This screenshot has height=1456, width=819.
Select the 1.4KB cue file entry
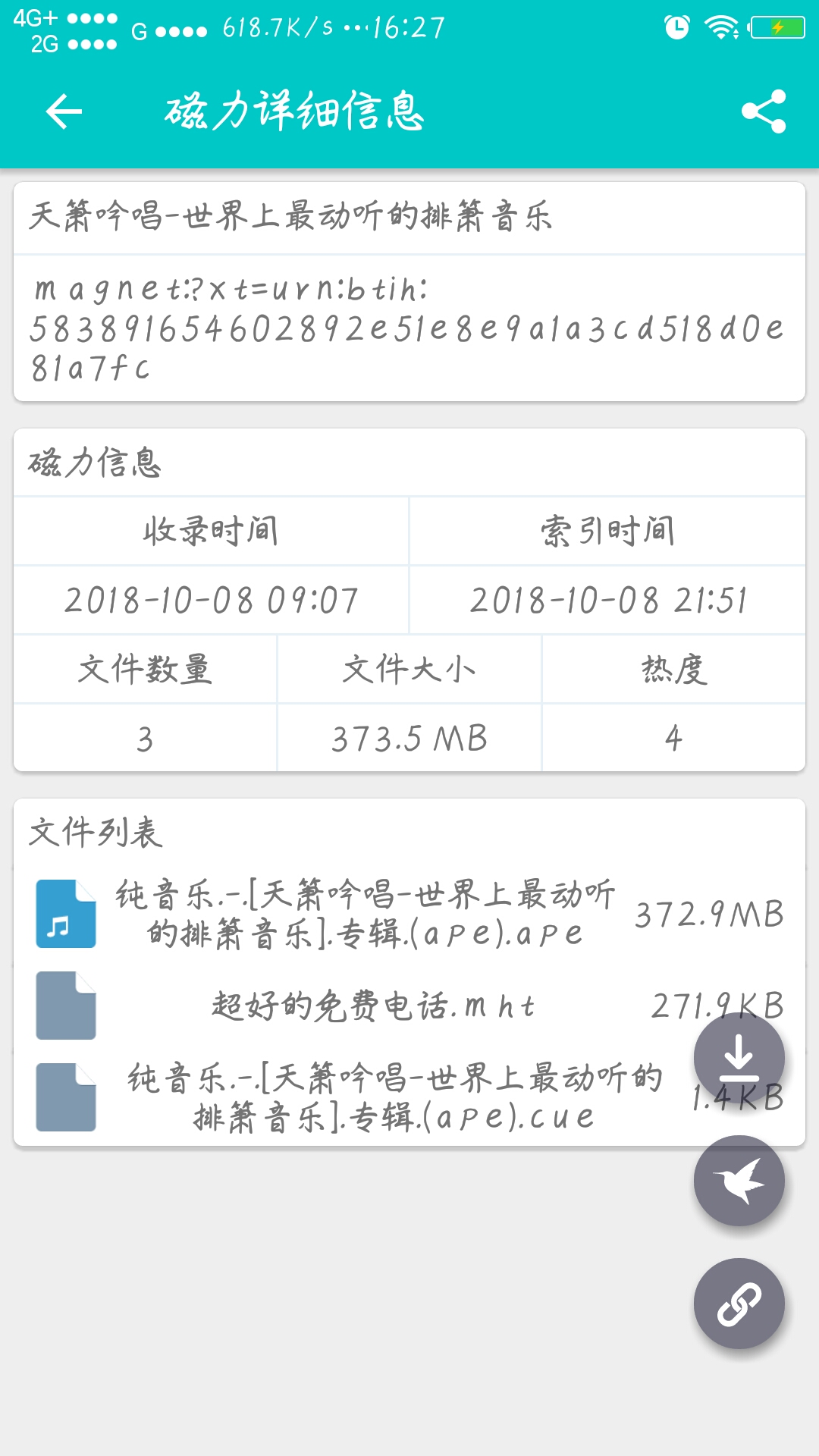(394, 1096)
